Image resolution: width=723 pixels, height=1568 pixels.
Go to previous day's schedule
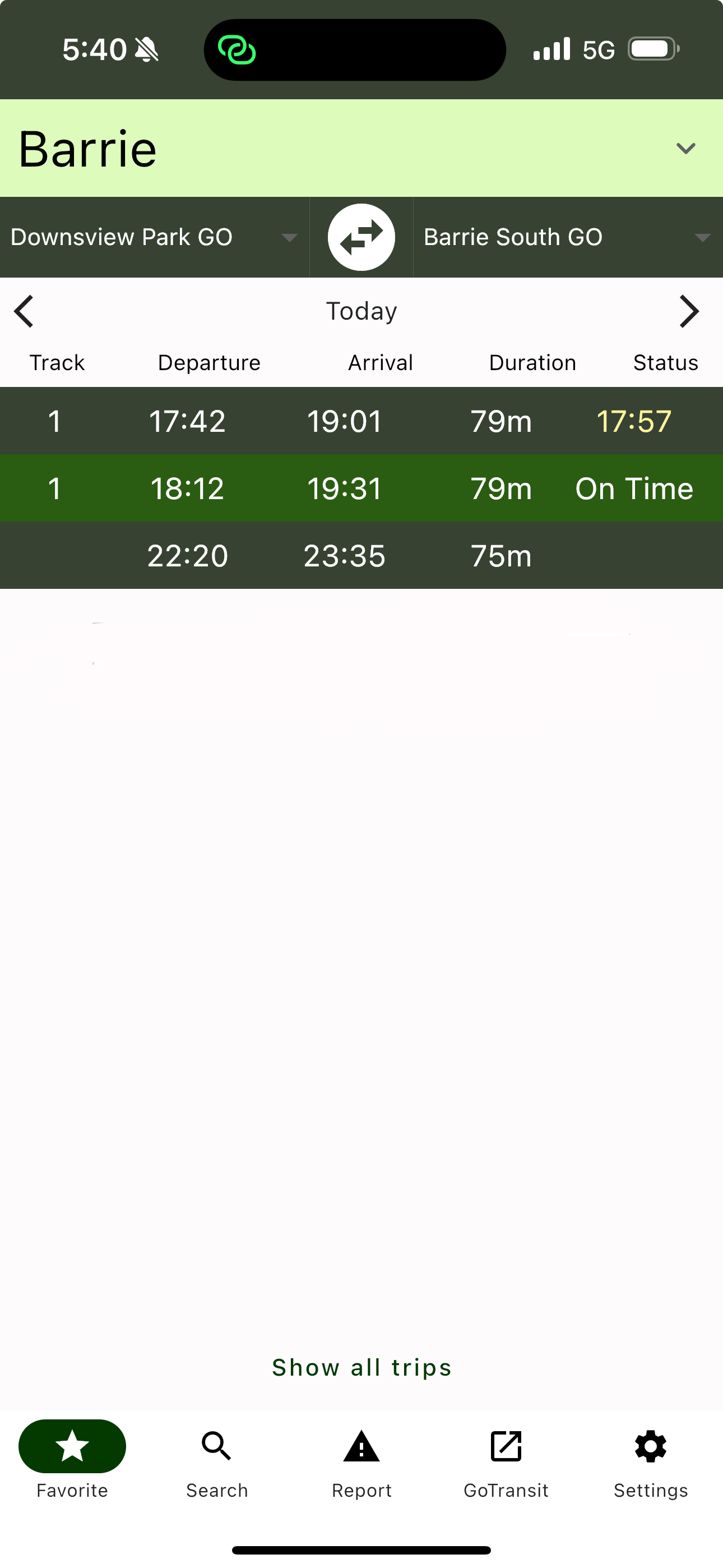click(24, 311)
